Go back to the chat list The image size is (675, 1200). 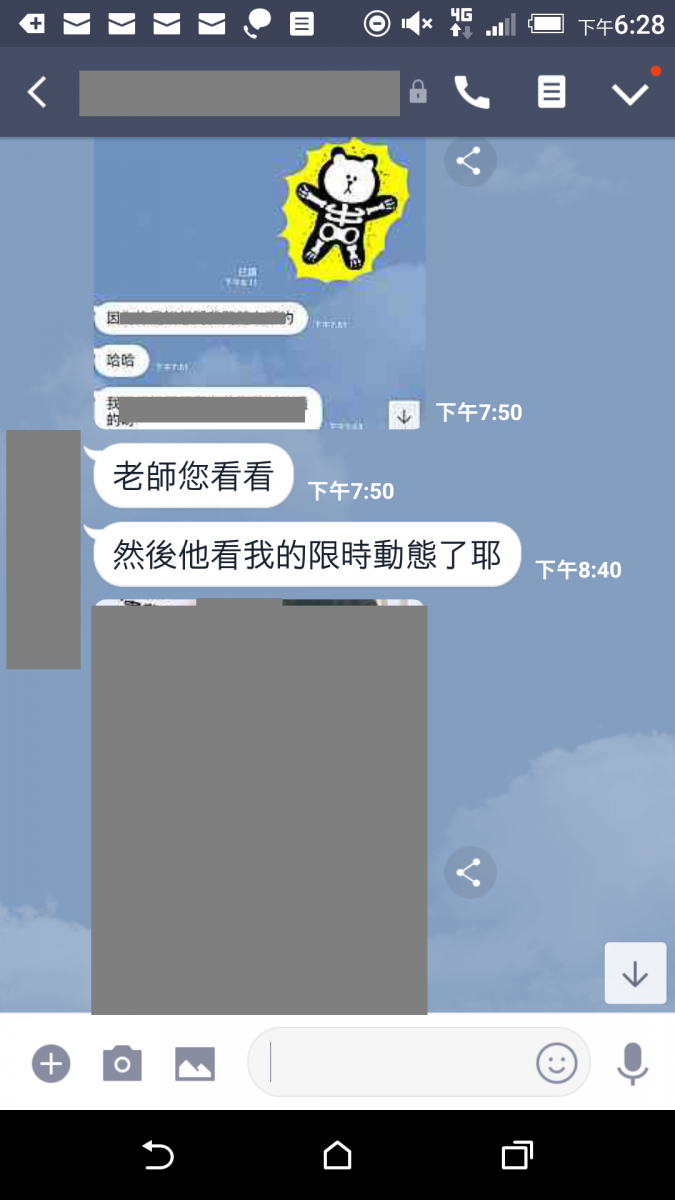coord(37,93)
